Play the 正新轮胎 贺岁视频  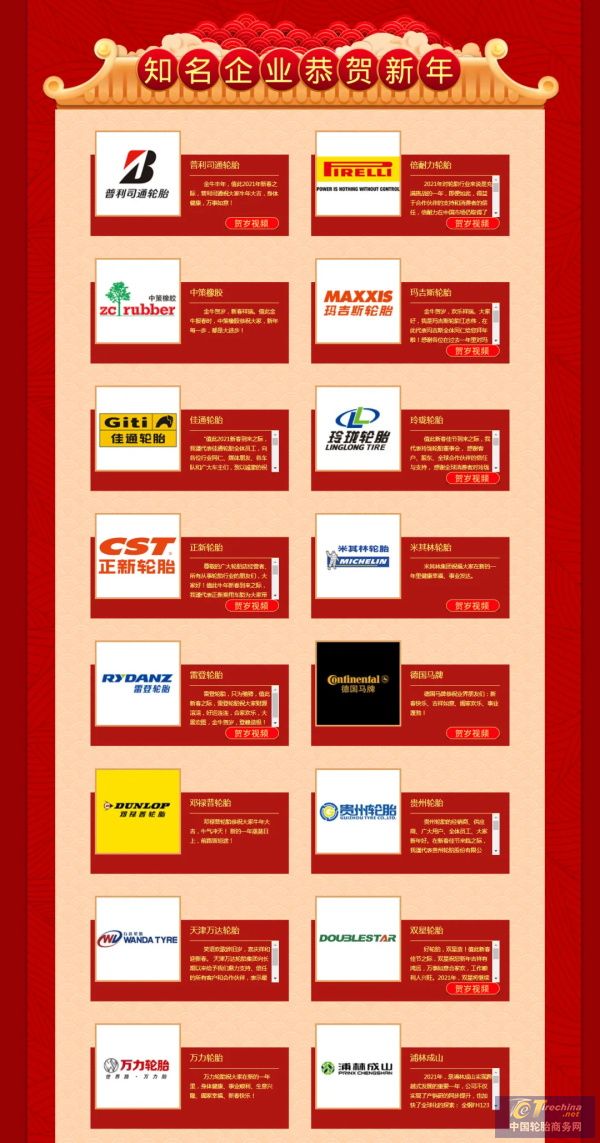(x=252, y=606)
